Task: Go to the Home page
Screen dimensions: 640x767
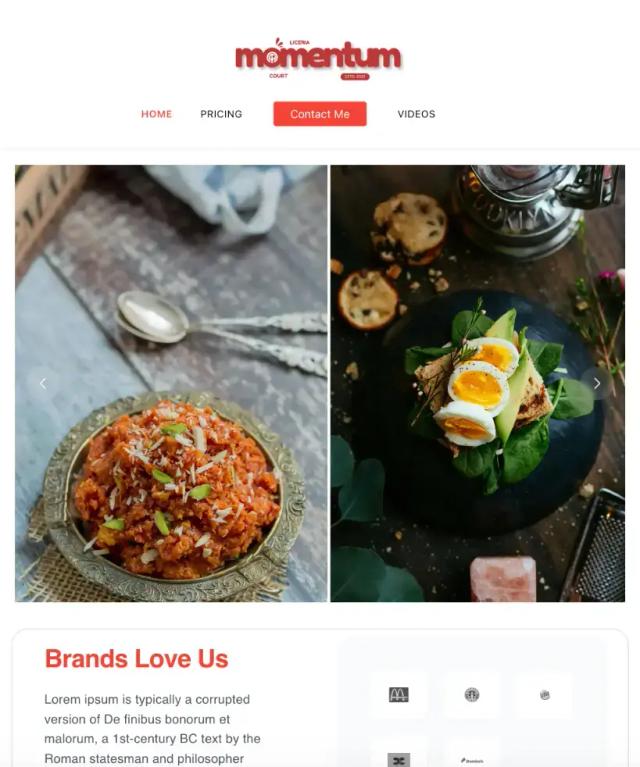Action: pyautogui.click(x=156, y=114)
